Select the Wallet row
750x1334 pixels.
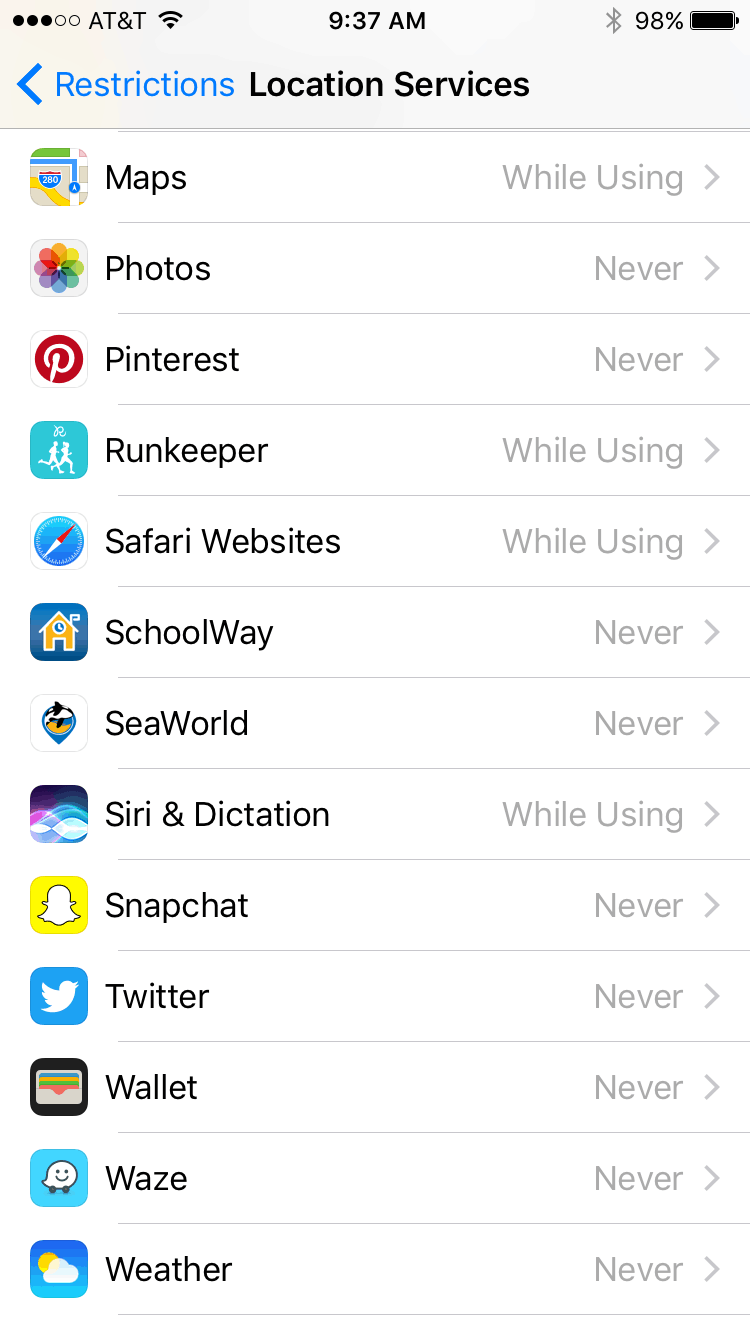click(375, 1088)
